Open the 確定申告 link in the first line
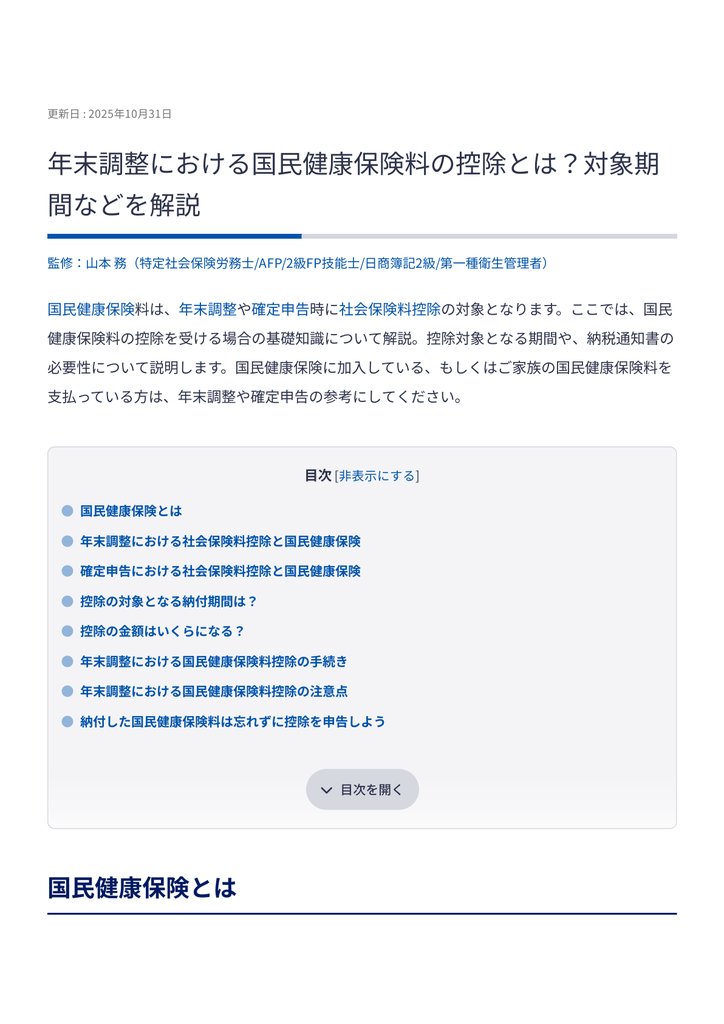Screen dimensions: 724x1024 [x=280, y=309]
